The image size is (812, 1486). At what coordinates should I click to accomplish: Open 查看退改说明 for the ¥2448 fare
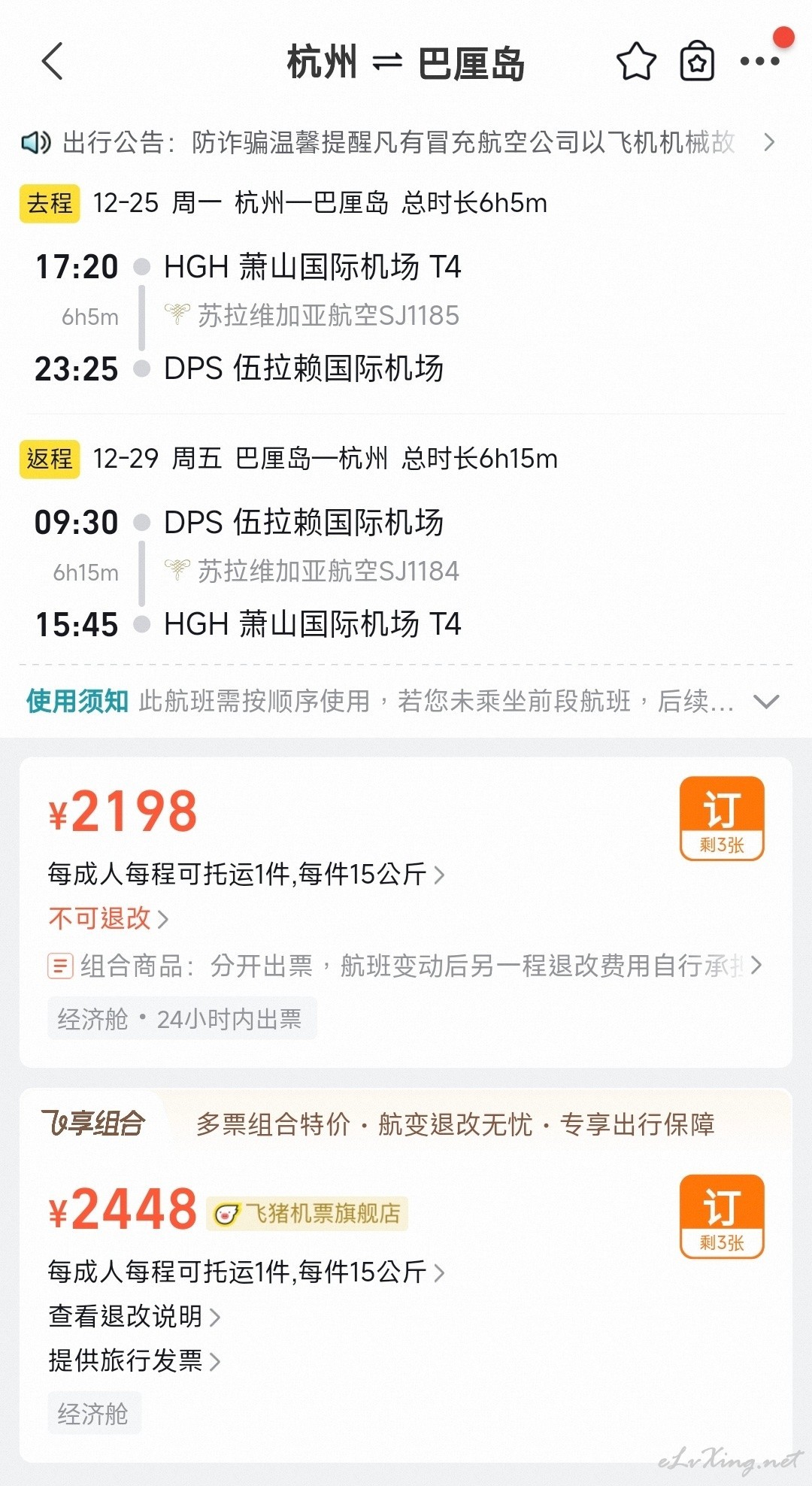135,1316
